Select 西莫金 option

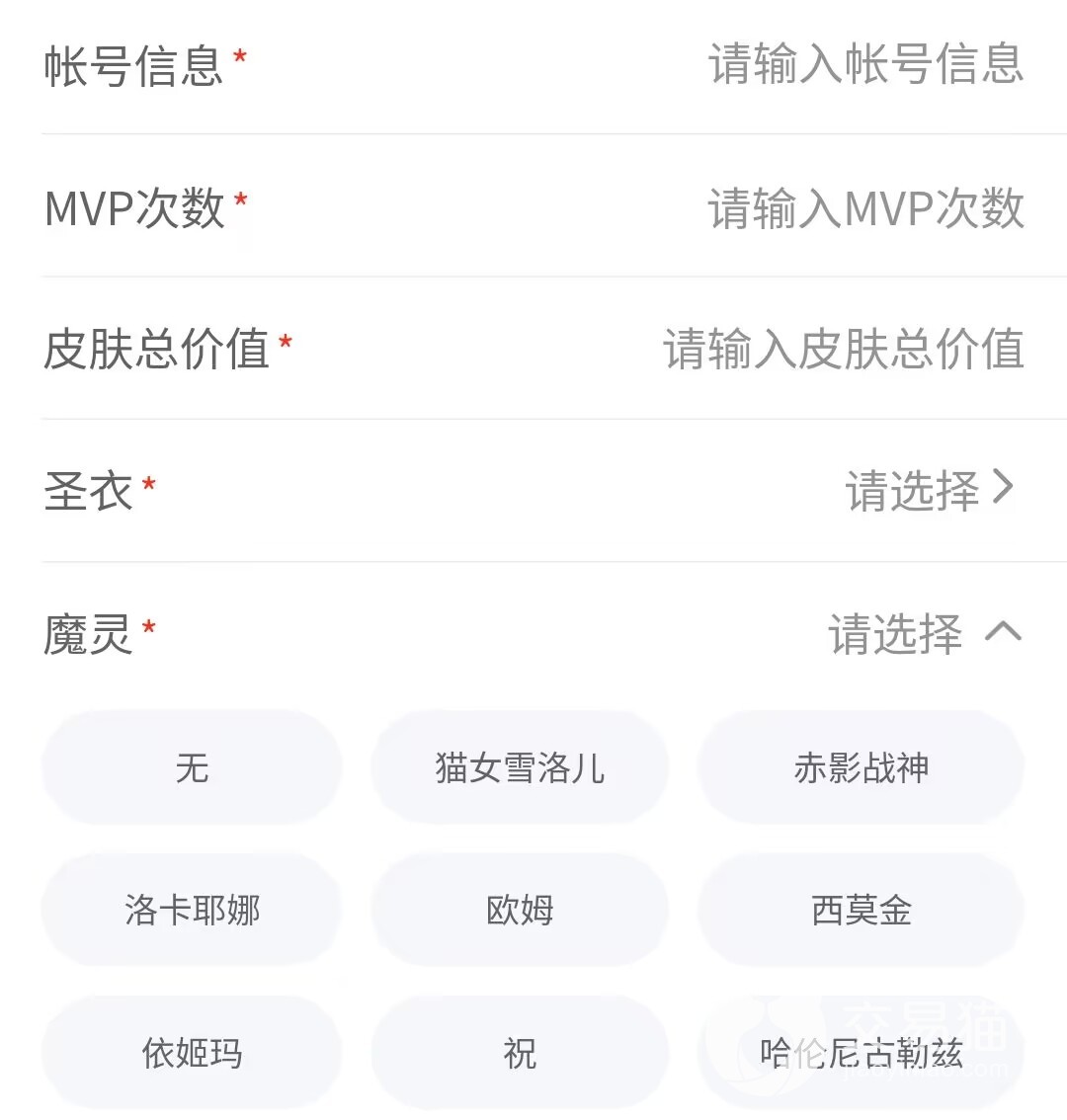[x=862, y=910]
